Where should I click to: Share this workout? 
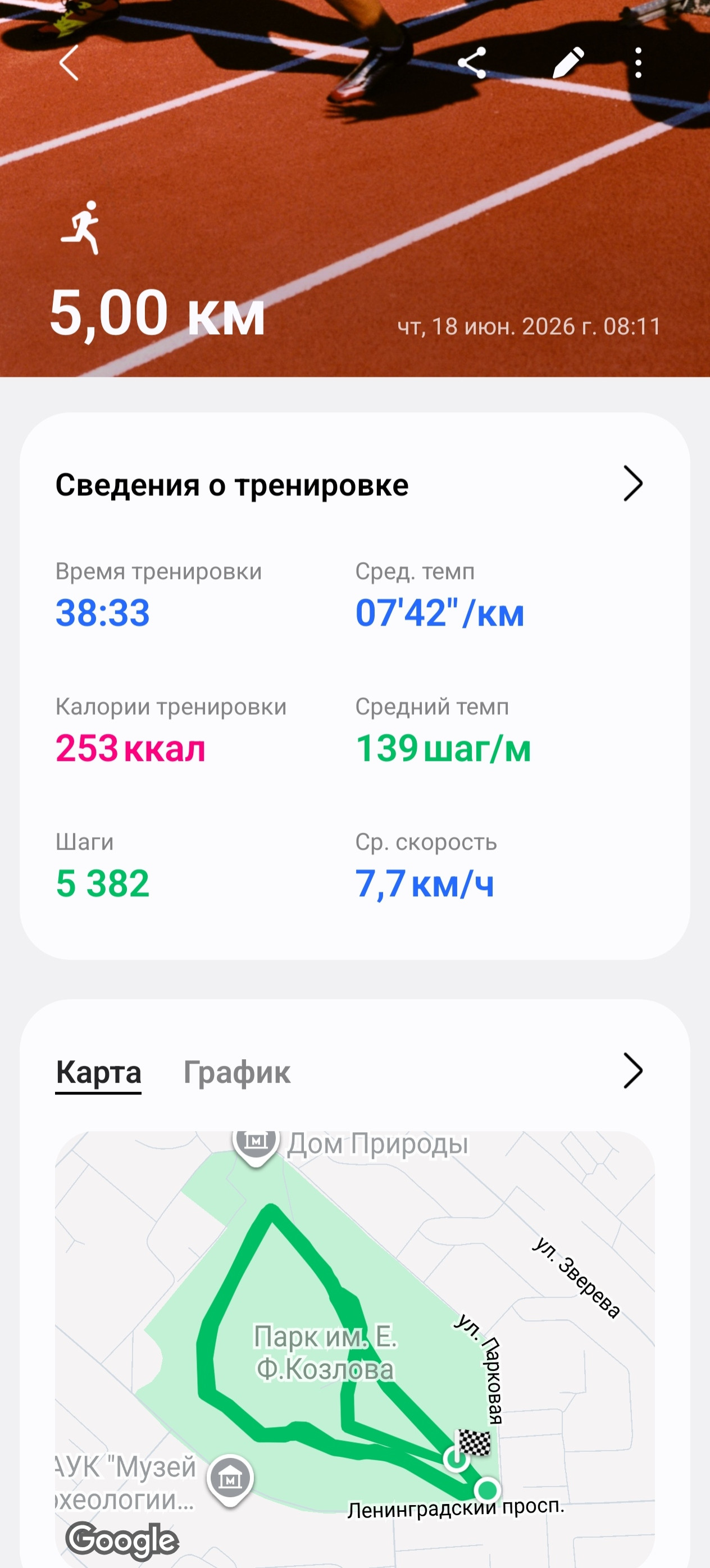pyautogui.click(x=472, y=63)
